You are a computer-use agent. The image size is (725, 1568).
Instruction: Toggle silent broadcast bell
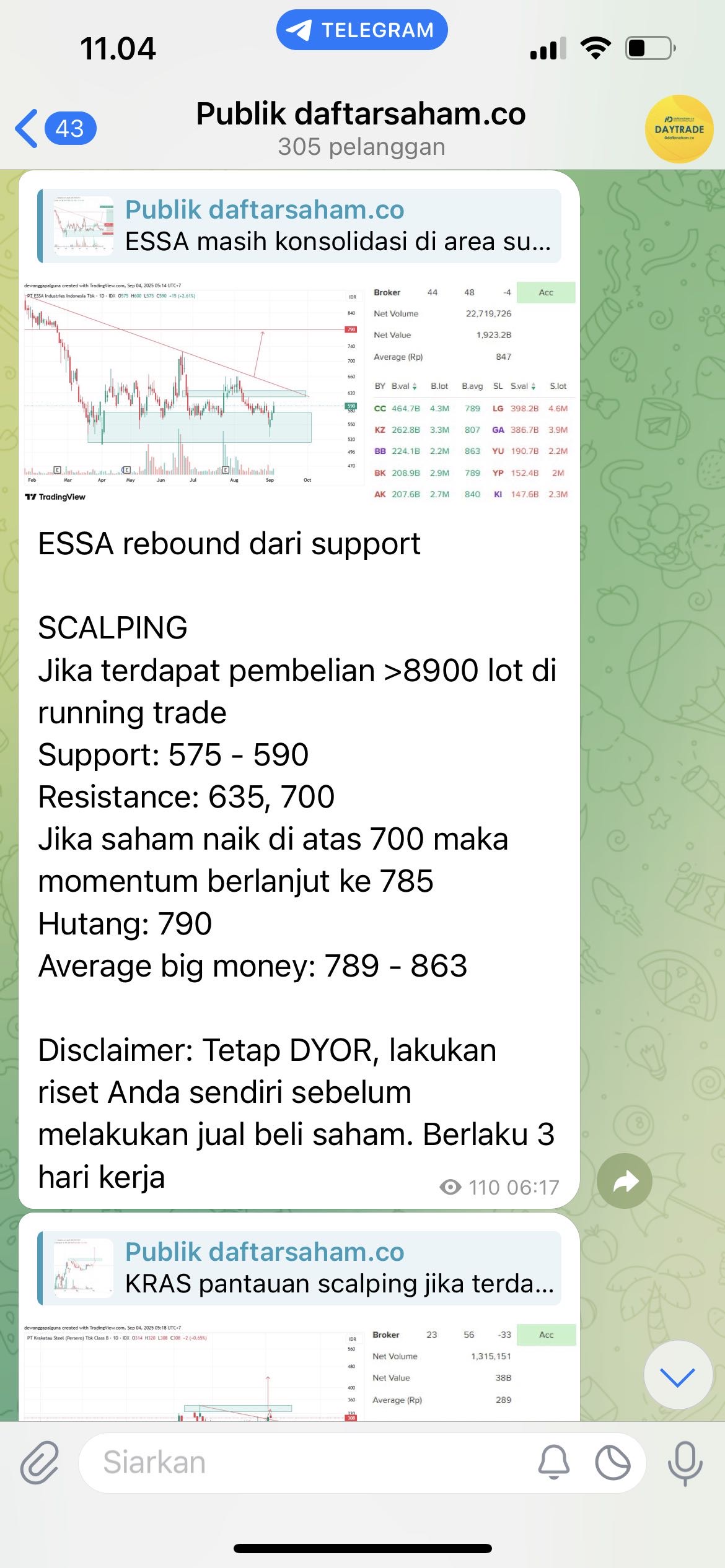coord(553,1463)
